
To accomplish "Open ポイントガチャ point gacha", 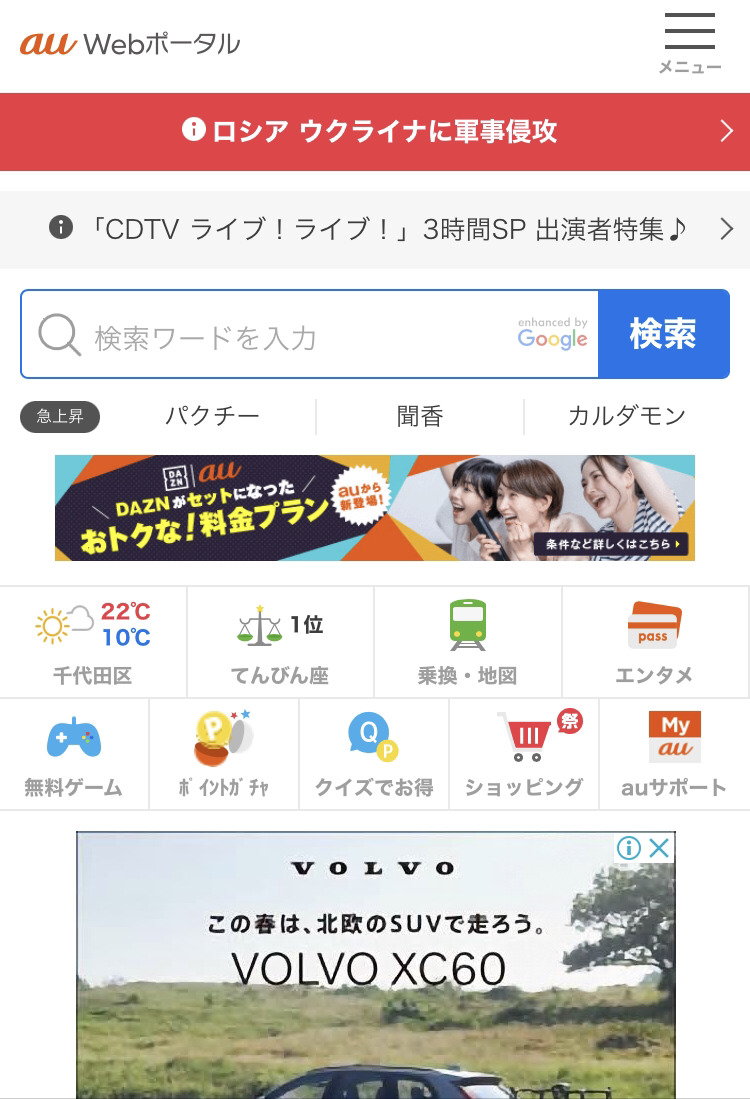I will (223, 755).
